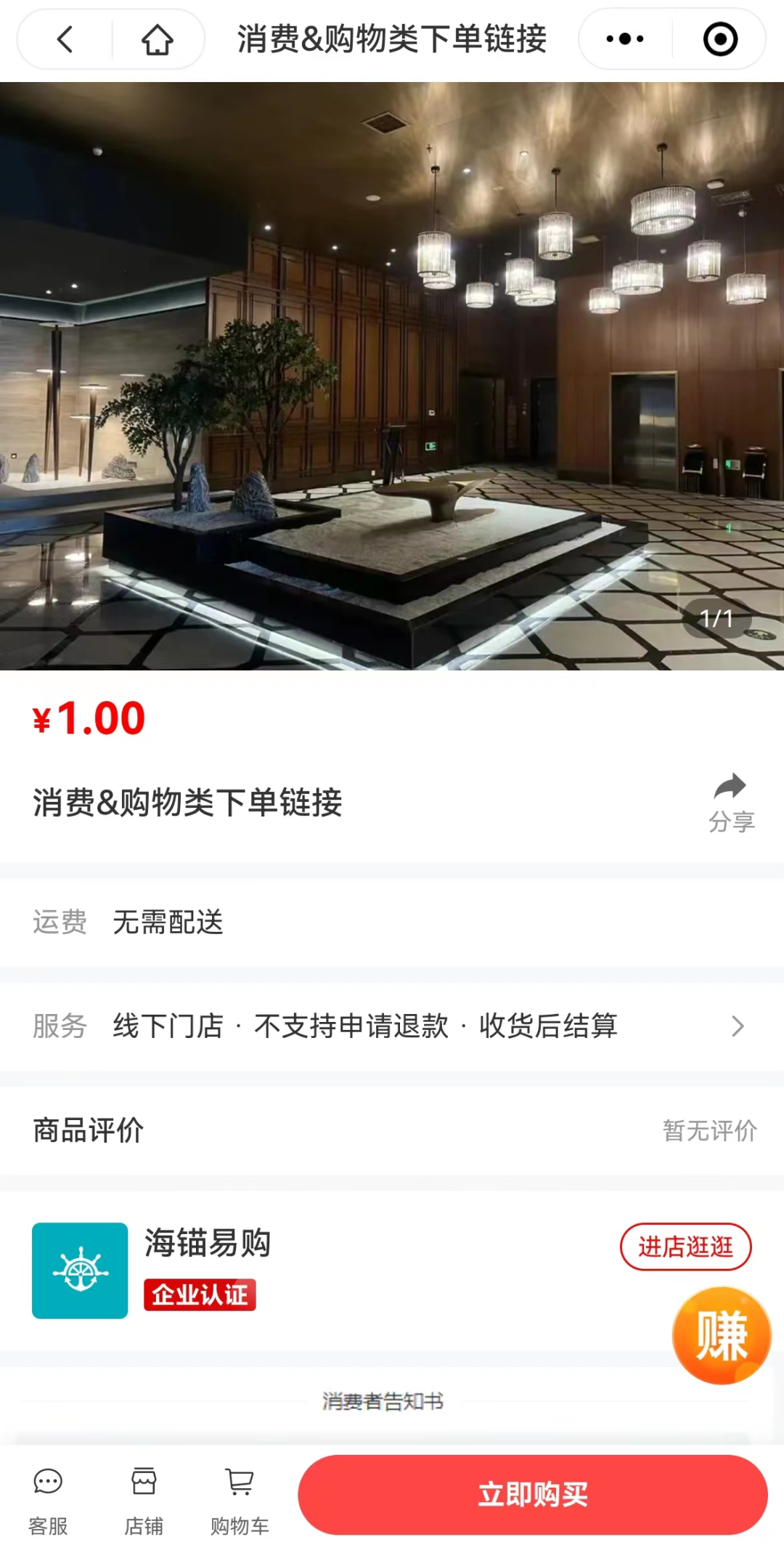The width and height of the screenshot is (784, 1545).
Task: Tap the orange 赚 floating button
Action: click(722, 1335)
